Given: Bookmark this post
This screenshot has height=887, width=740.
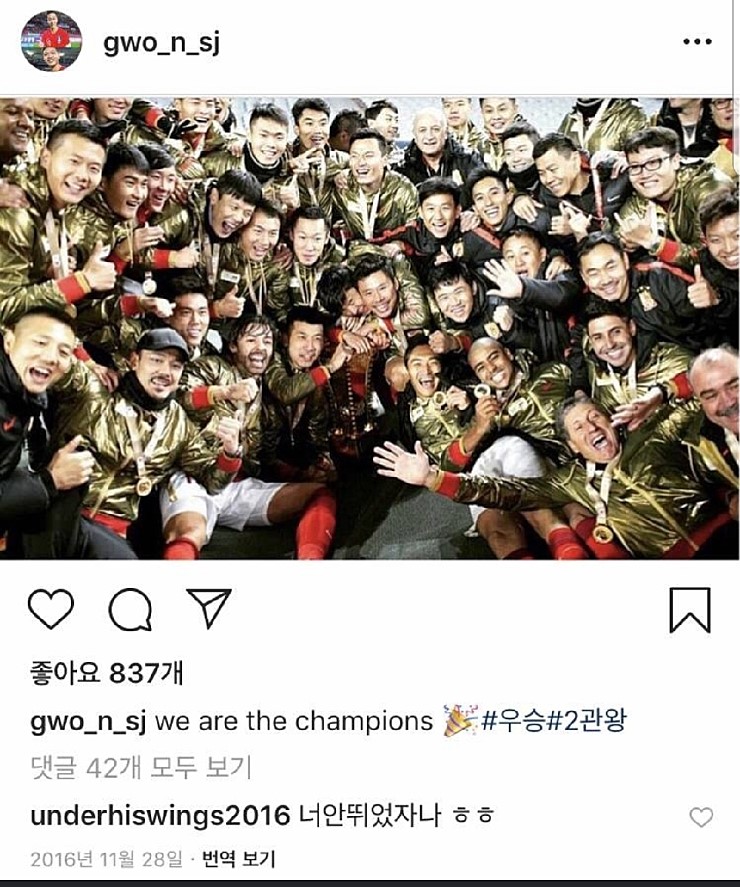Looking at the screenshot, I should (689, 609).
